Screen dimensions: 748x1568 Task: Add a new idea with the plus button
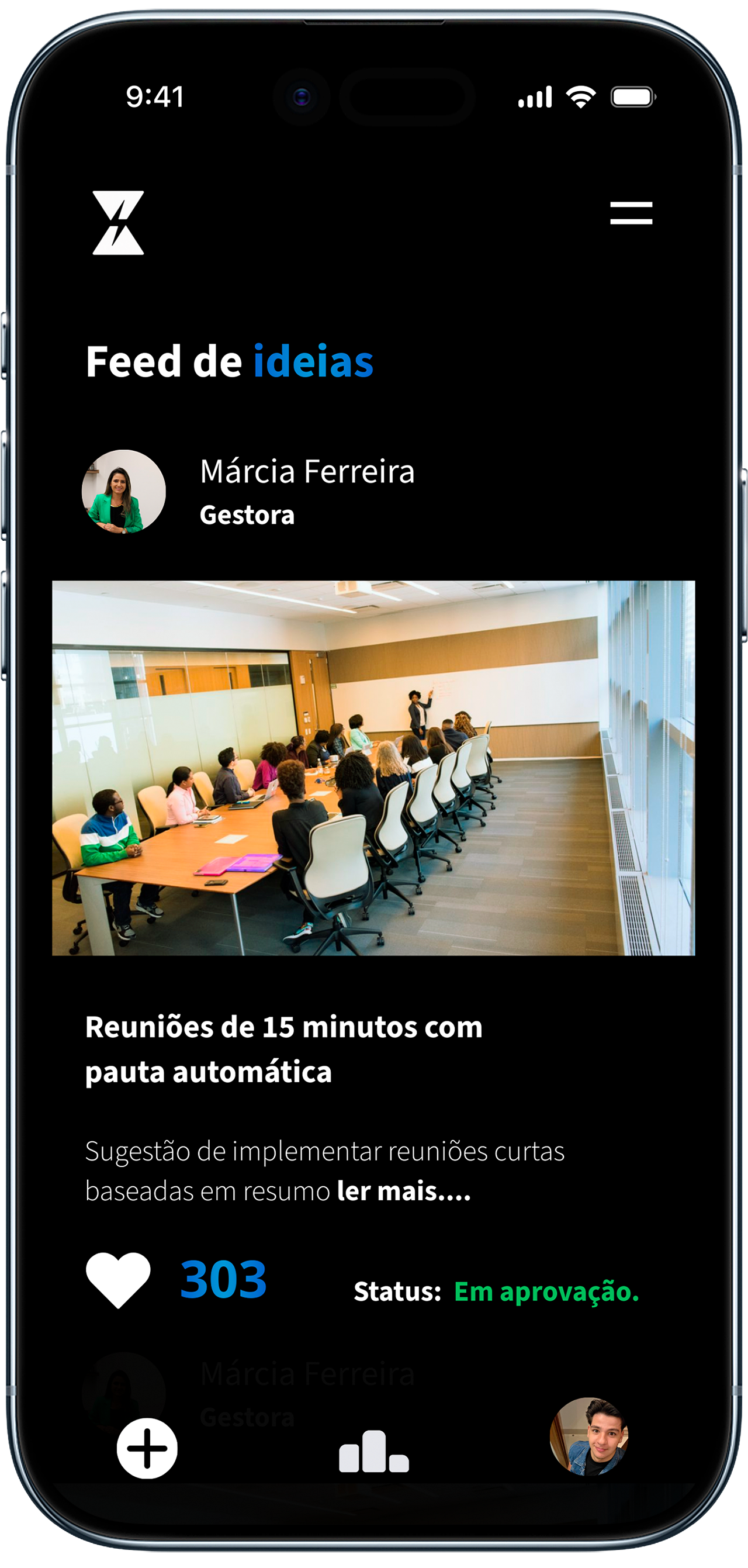(x=147, y=1448)
